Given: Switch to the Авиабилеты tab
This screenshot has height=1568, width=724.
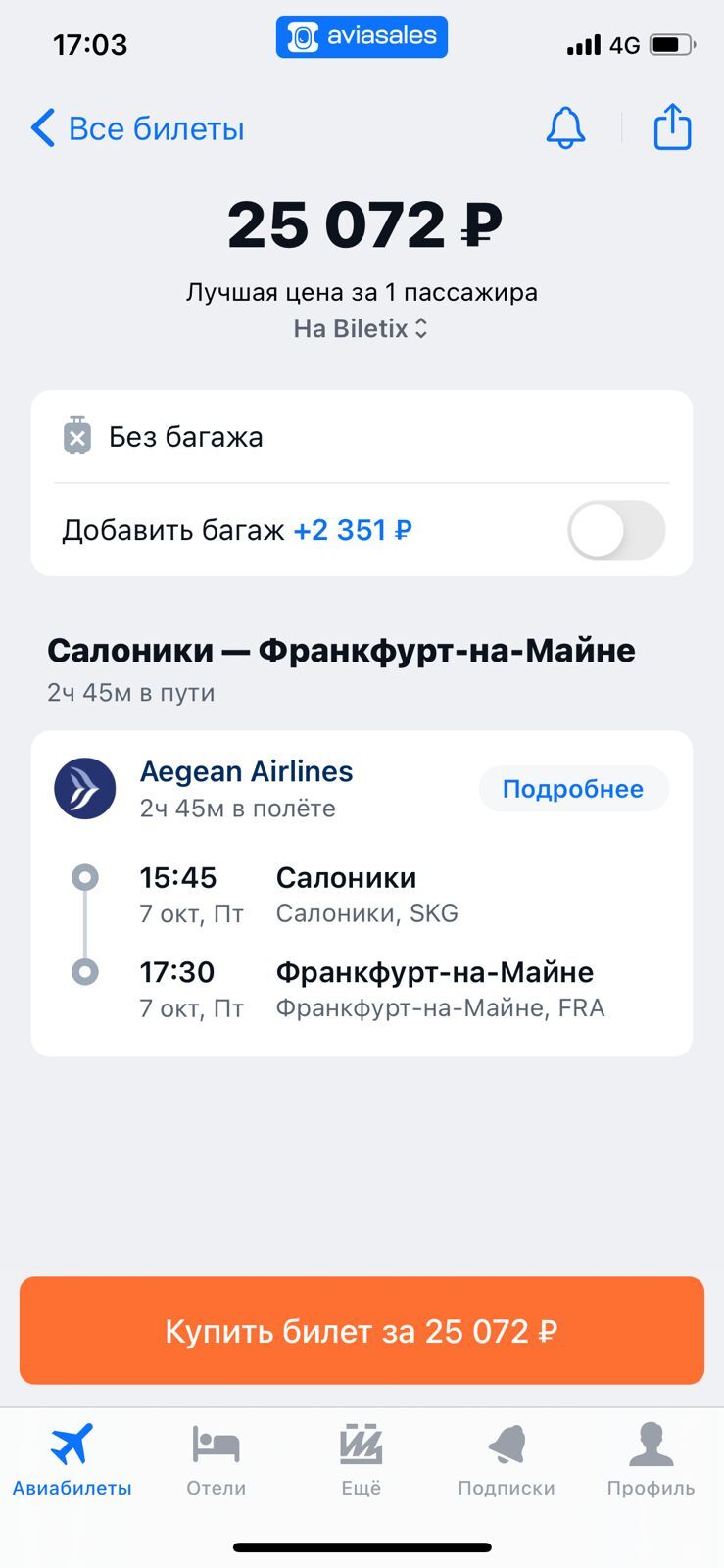Looking at the screenshot, I should 72,1460.
